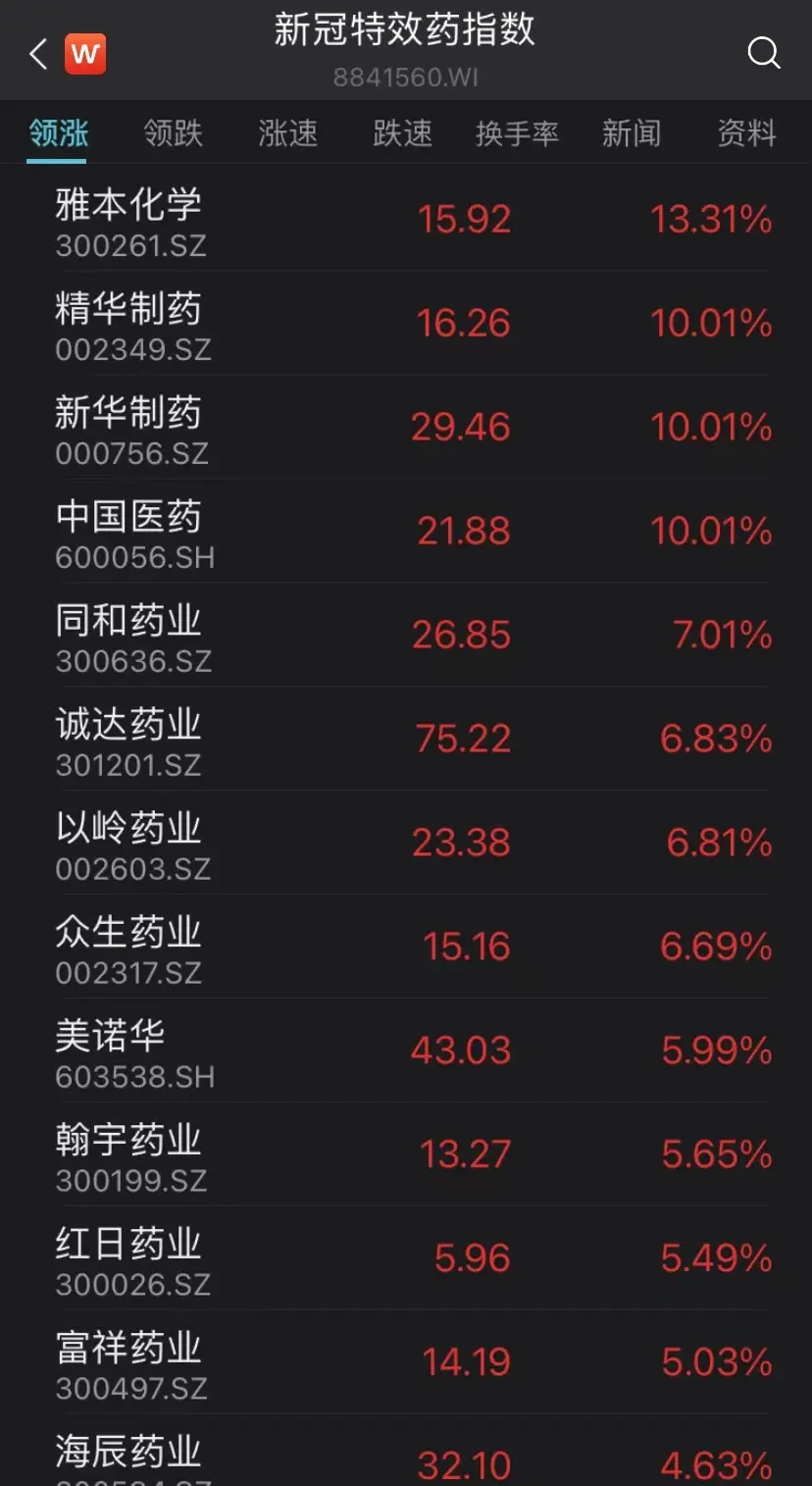Open the 红日药业 stock row
This screenshot has height=1486, width=812.
[x=406, y=1259]
